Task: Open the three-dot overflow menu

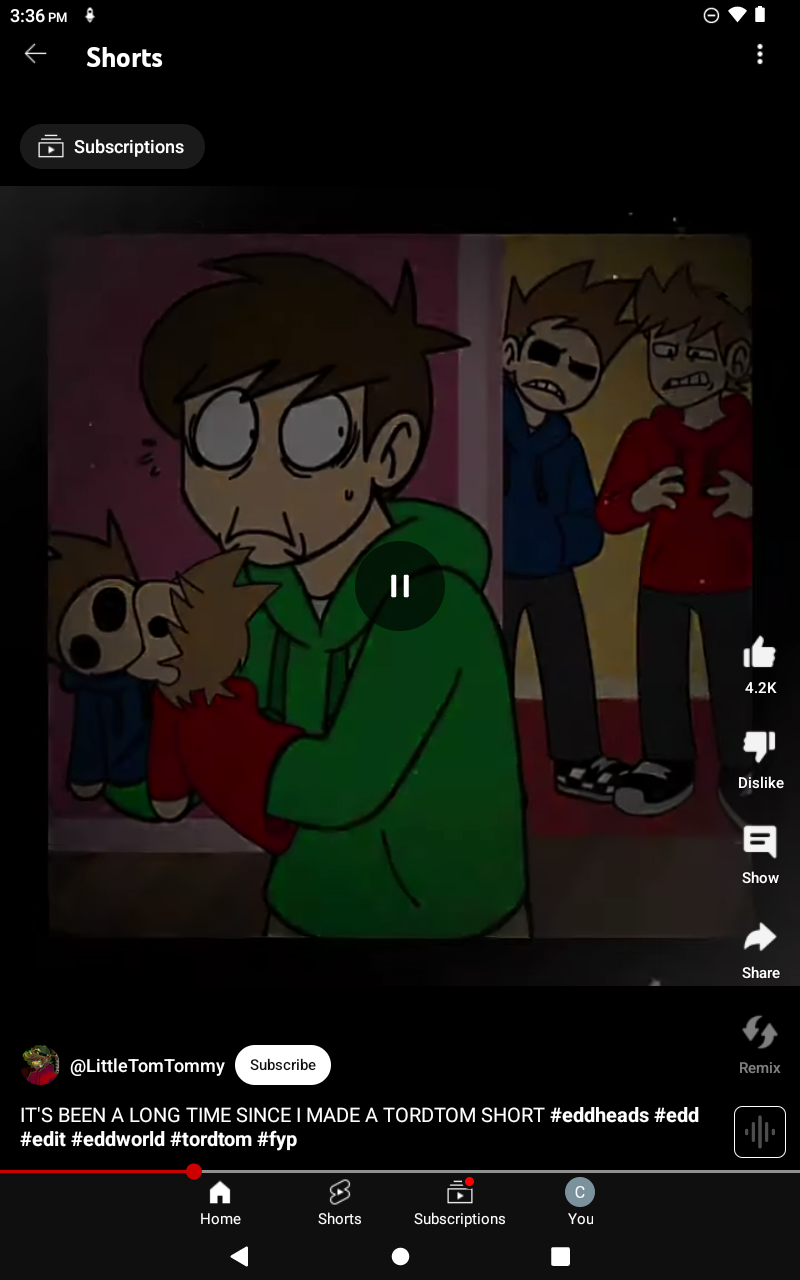Action: [x=760, y=55]
